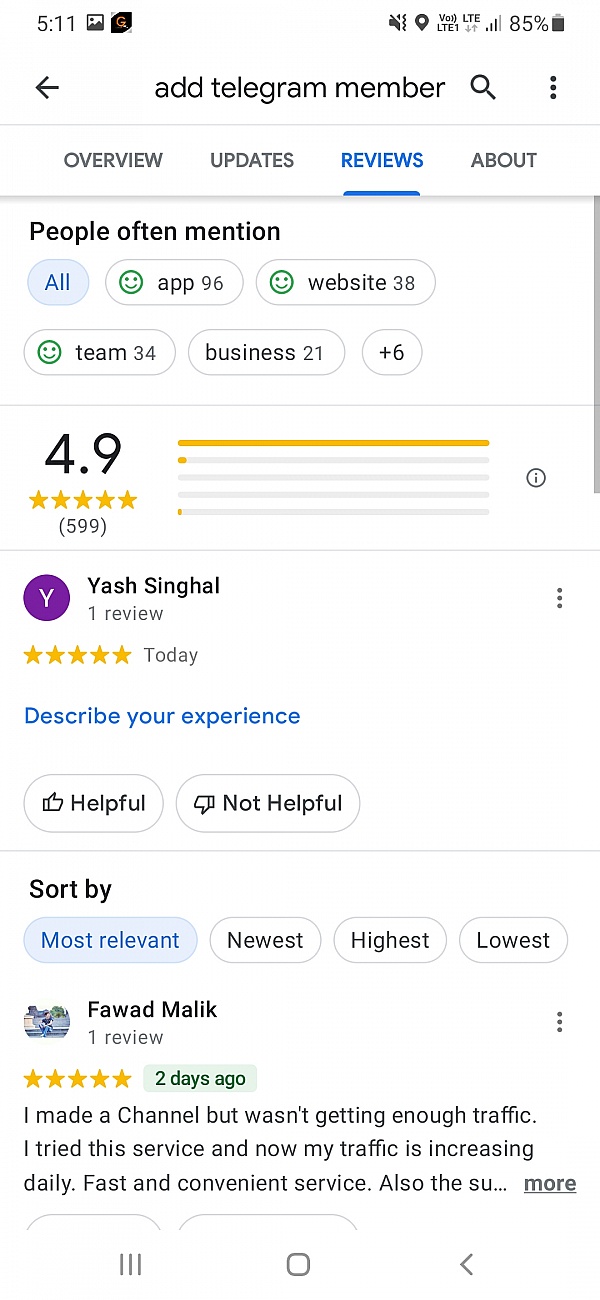Switch to the Updates tab
Screen dimensions: 600x1300
[252, 160]
